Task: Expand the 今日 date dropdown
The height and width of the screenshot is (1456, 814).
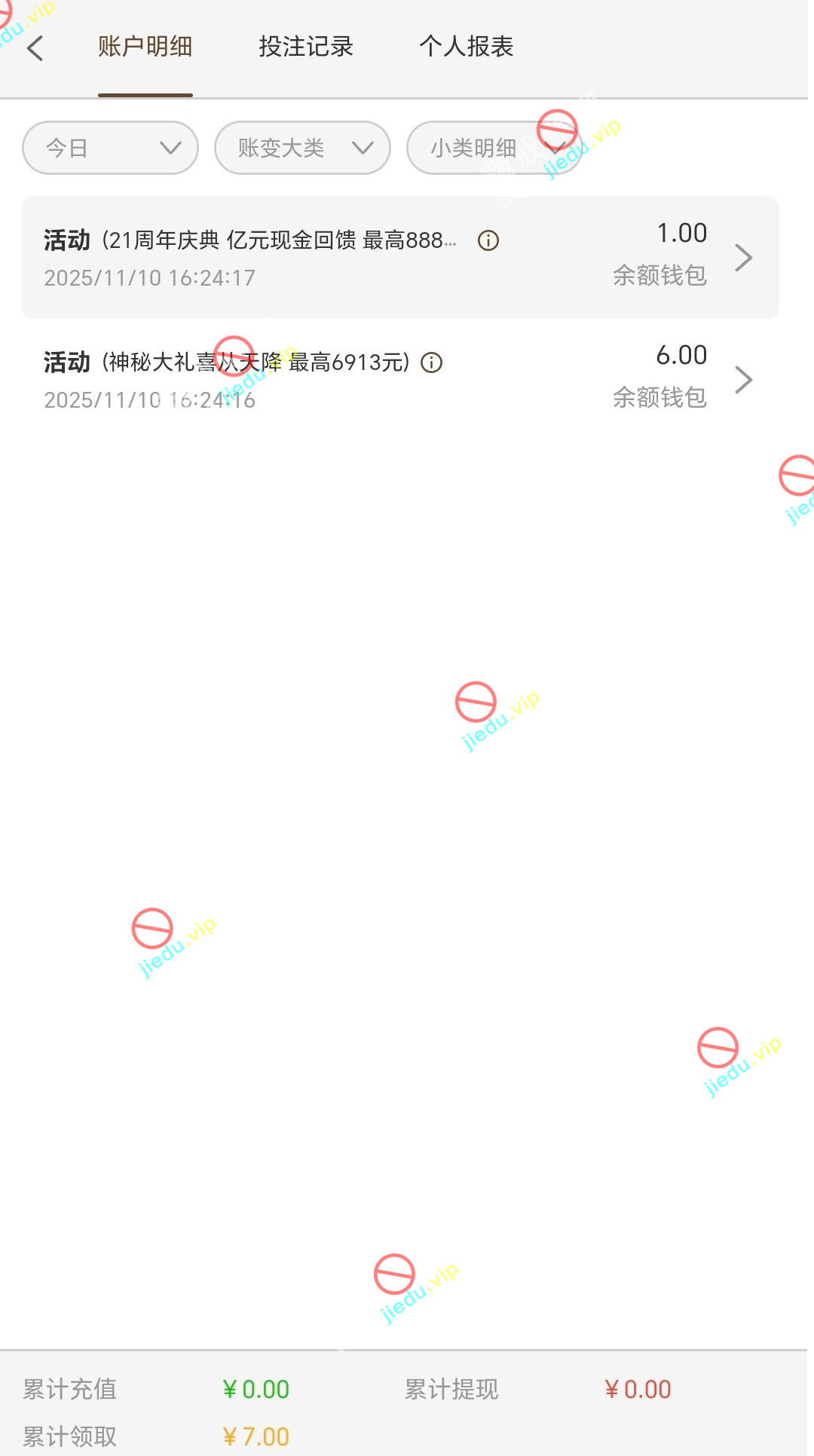Action: (x=110, y=148)
